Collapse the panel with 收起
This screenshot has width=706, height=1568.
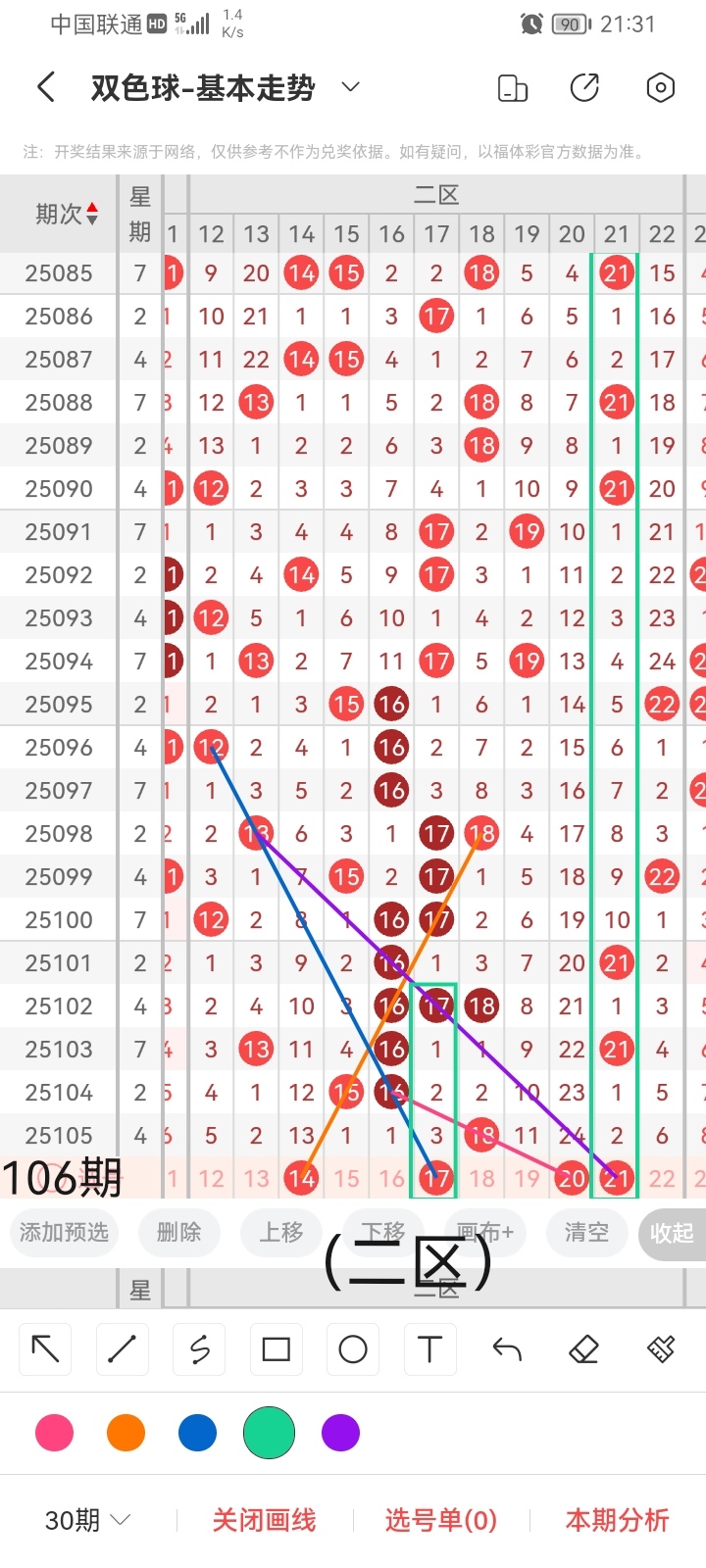[x=672, y=1233]
